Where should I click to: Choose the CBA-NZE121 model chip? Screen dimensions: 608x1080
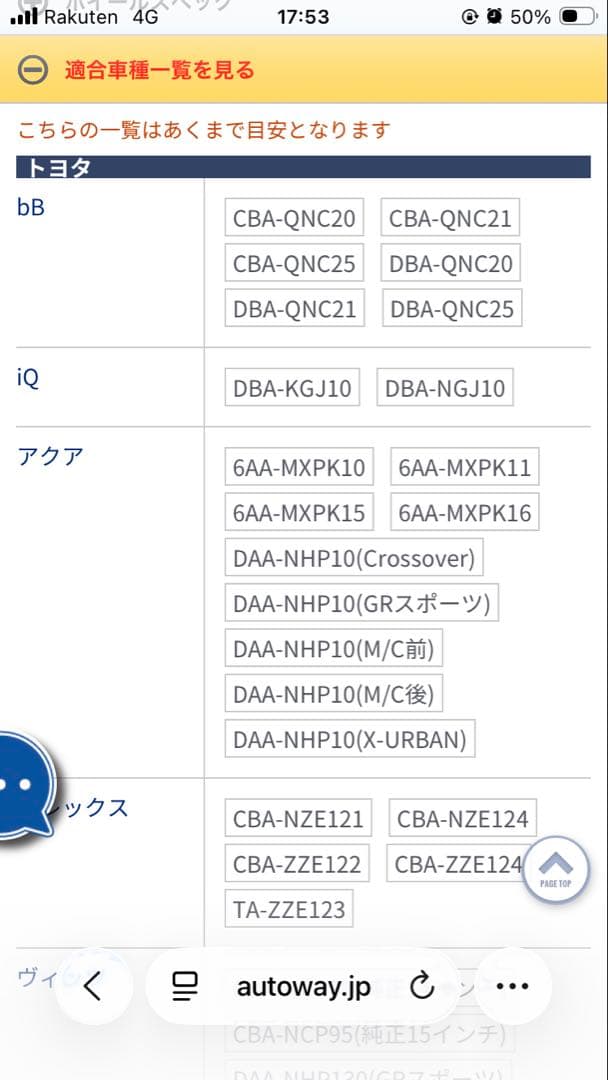click(x=298, y=819)
